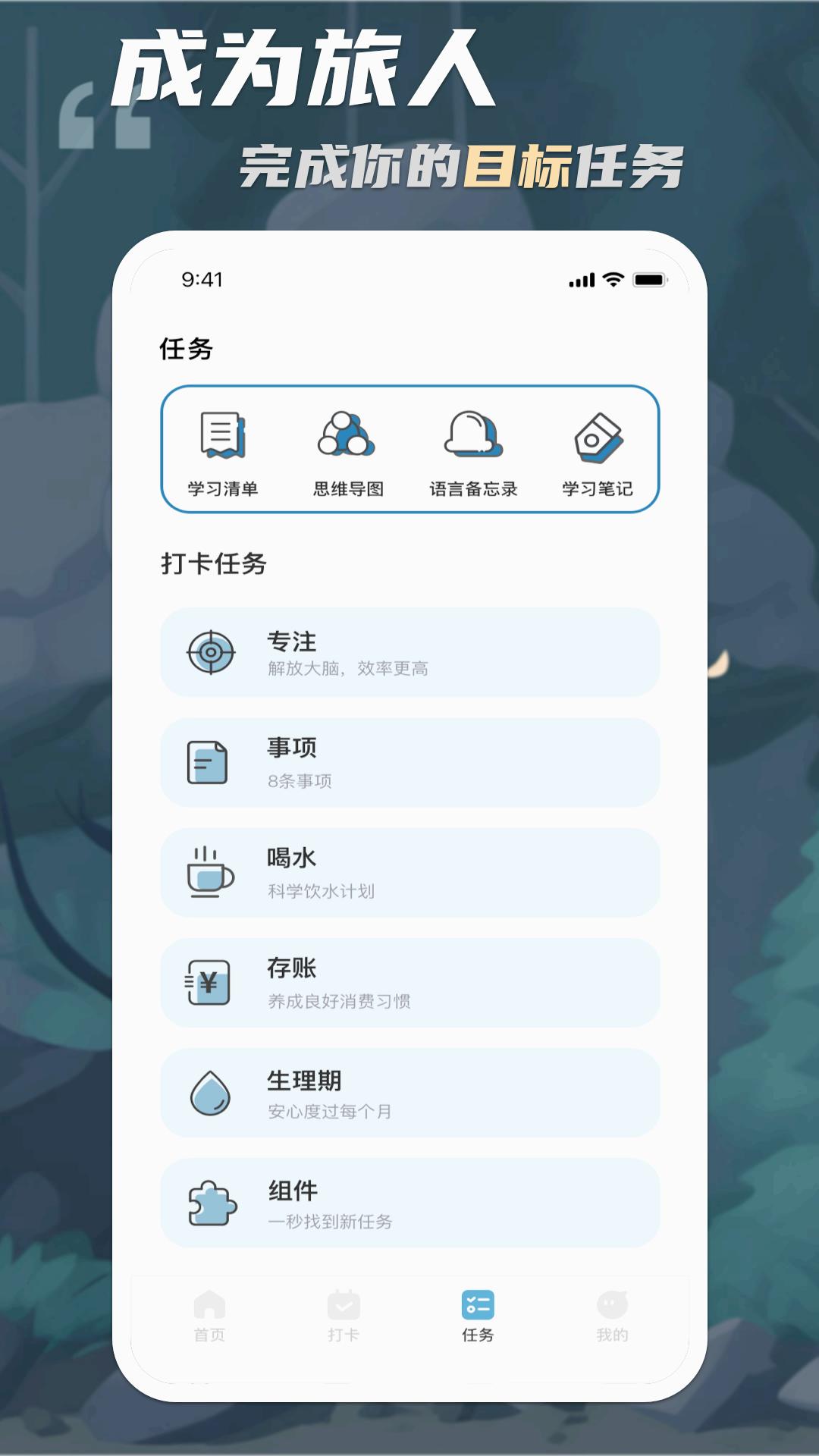Open the 生理期 period tracker card
The width and height of the screenshot is (819, 1456).
409,1092
